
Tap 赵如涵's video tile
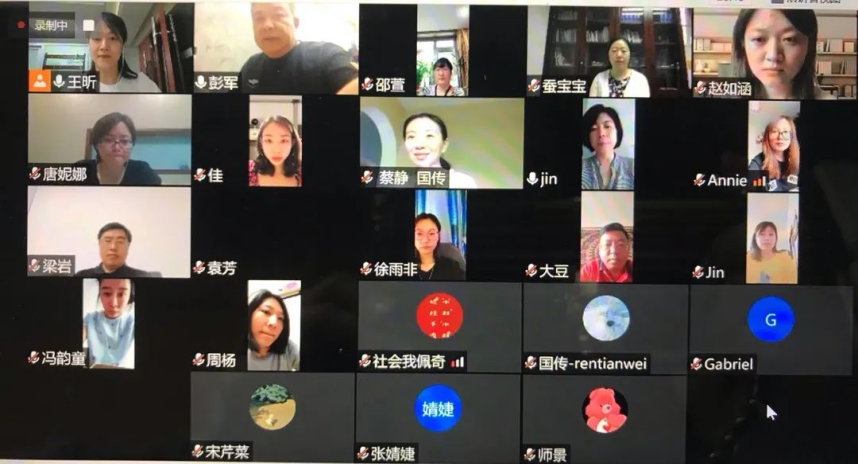(772, 52)
